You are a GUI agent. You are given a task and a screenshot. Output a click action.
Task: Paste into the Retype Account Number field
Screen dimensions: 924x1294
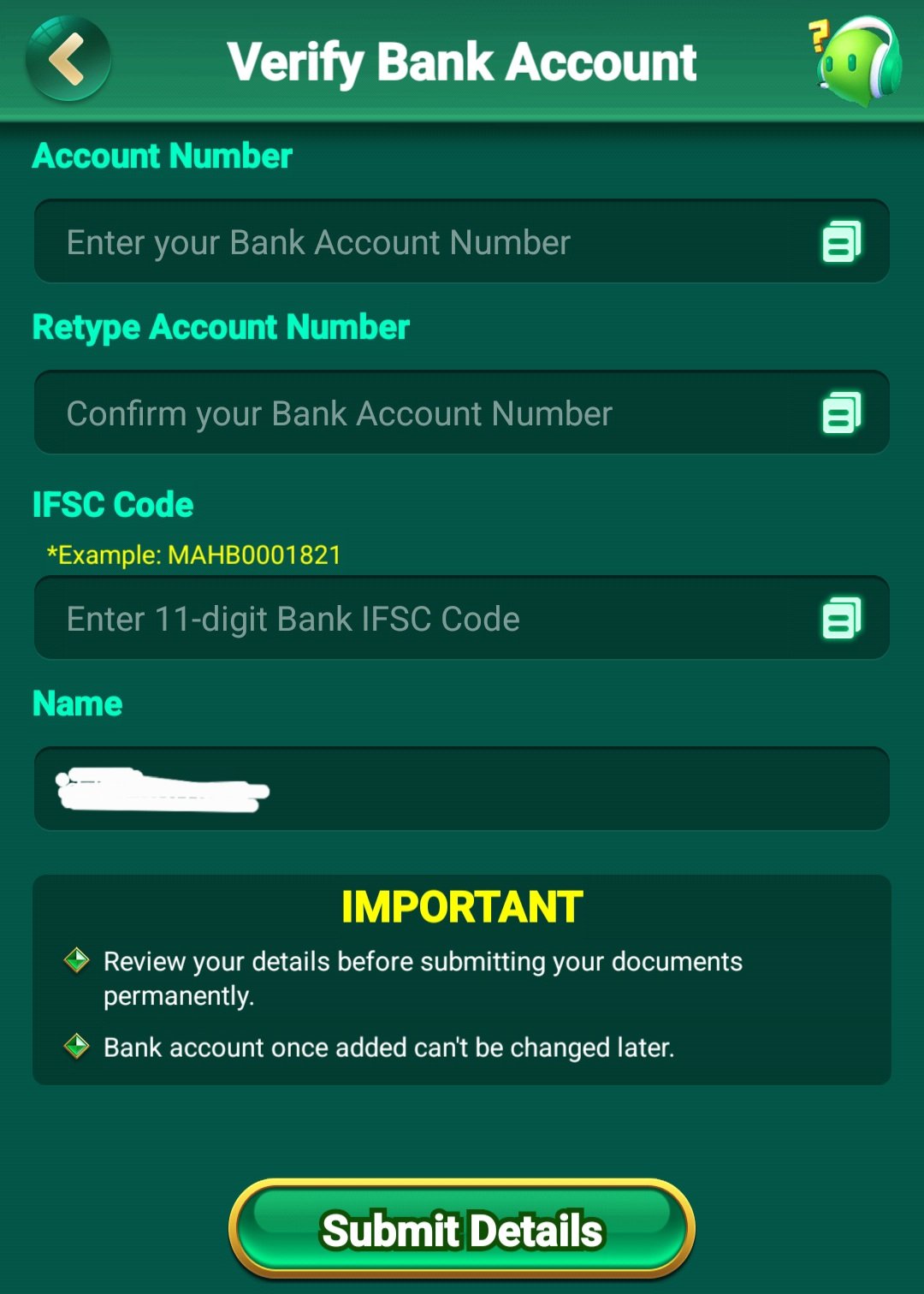[x=842, y=413]
